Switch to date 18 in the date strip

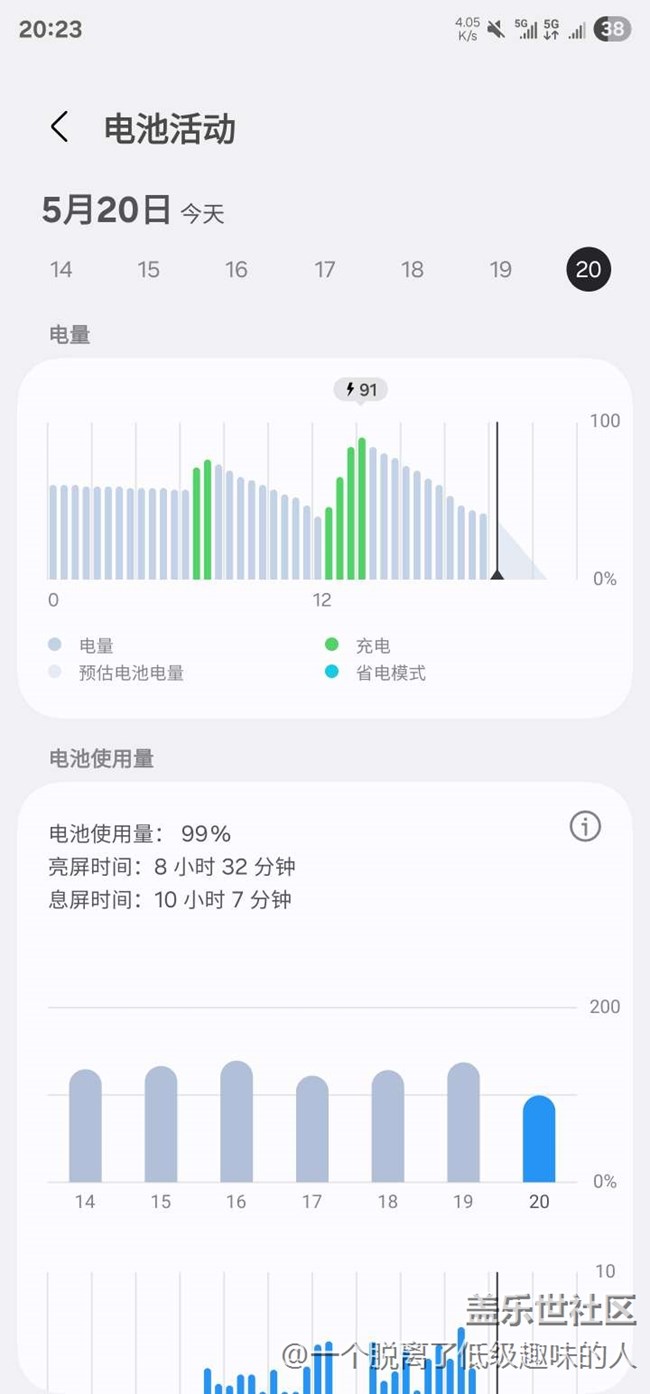(x=412, y=269)
